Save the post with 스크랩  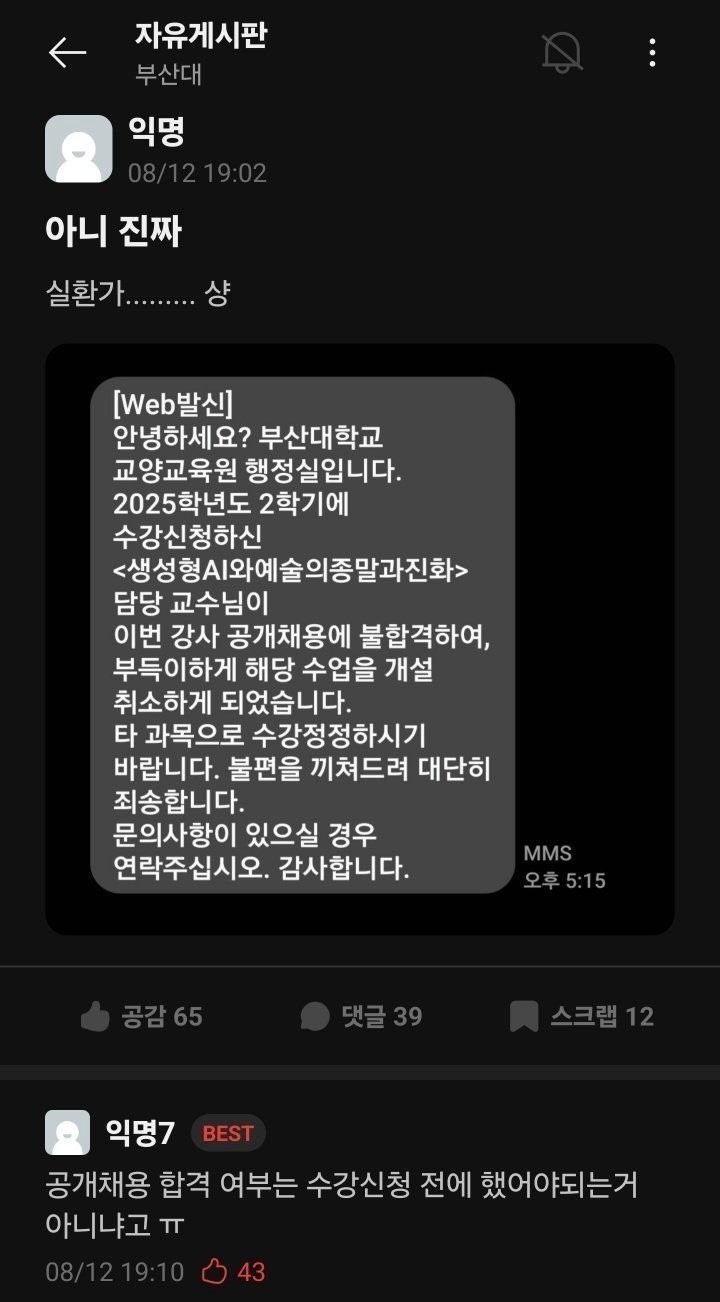tap(581, 1017)
